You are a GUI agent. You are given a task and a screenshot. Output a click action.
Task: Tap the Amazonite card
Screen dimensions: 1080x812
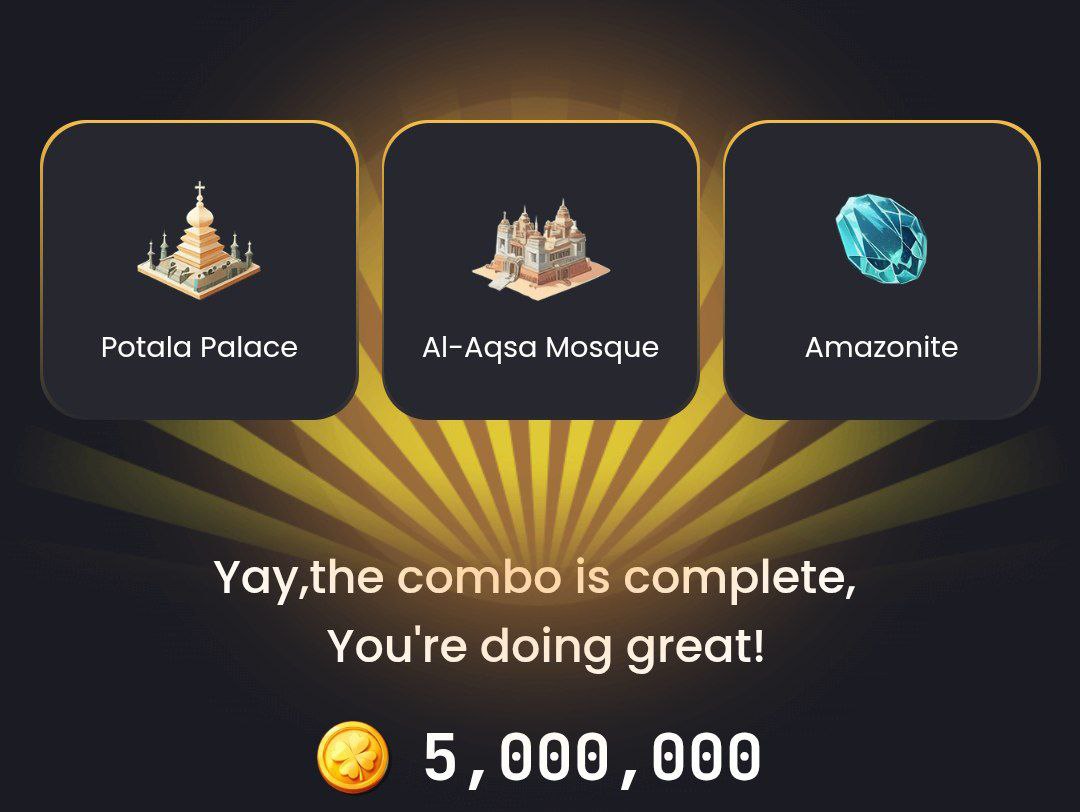(881, 270)
